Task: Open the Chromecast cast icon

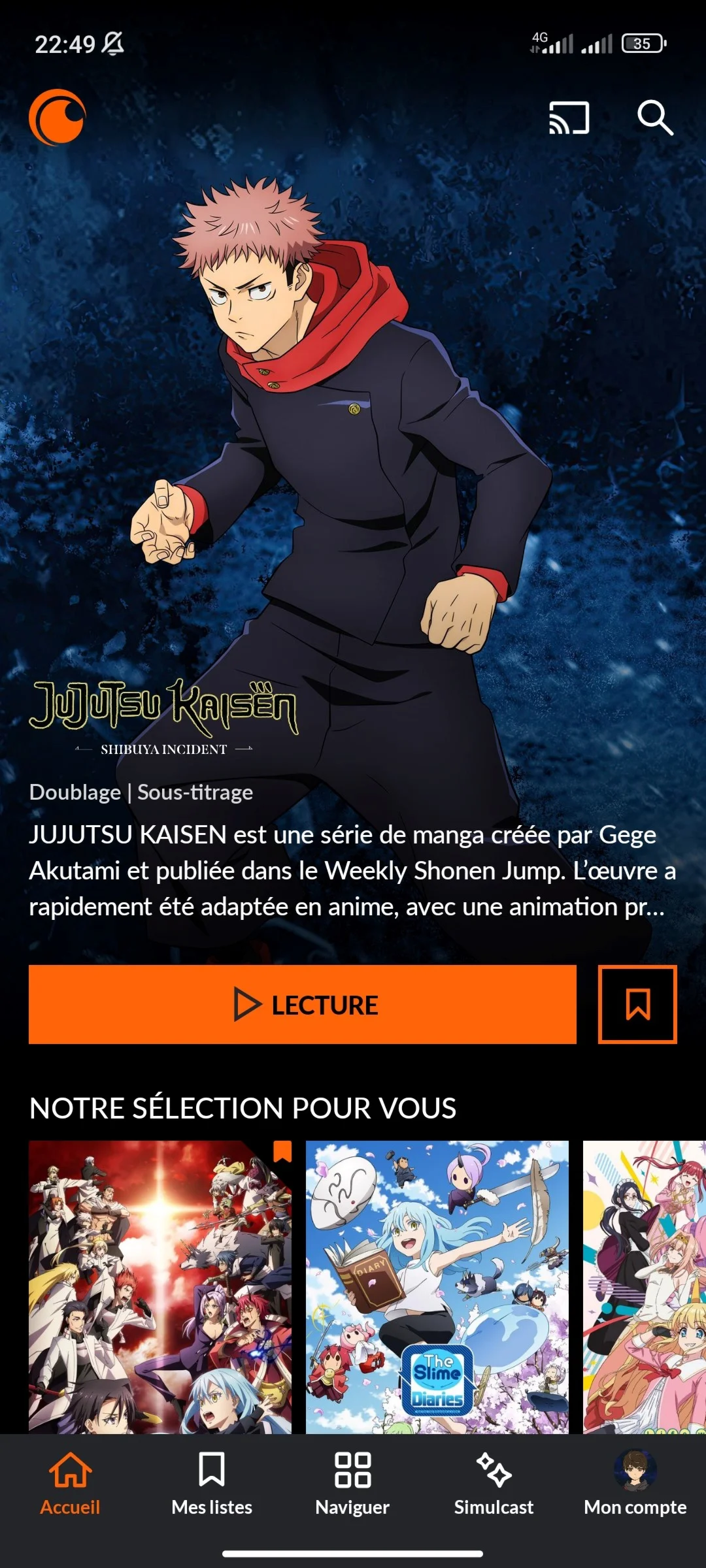Action: pos(569,118)
